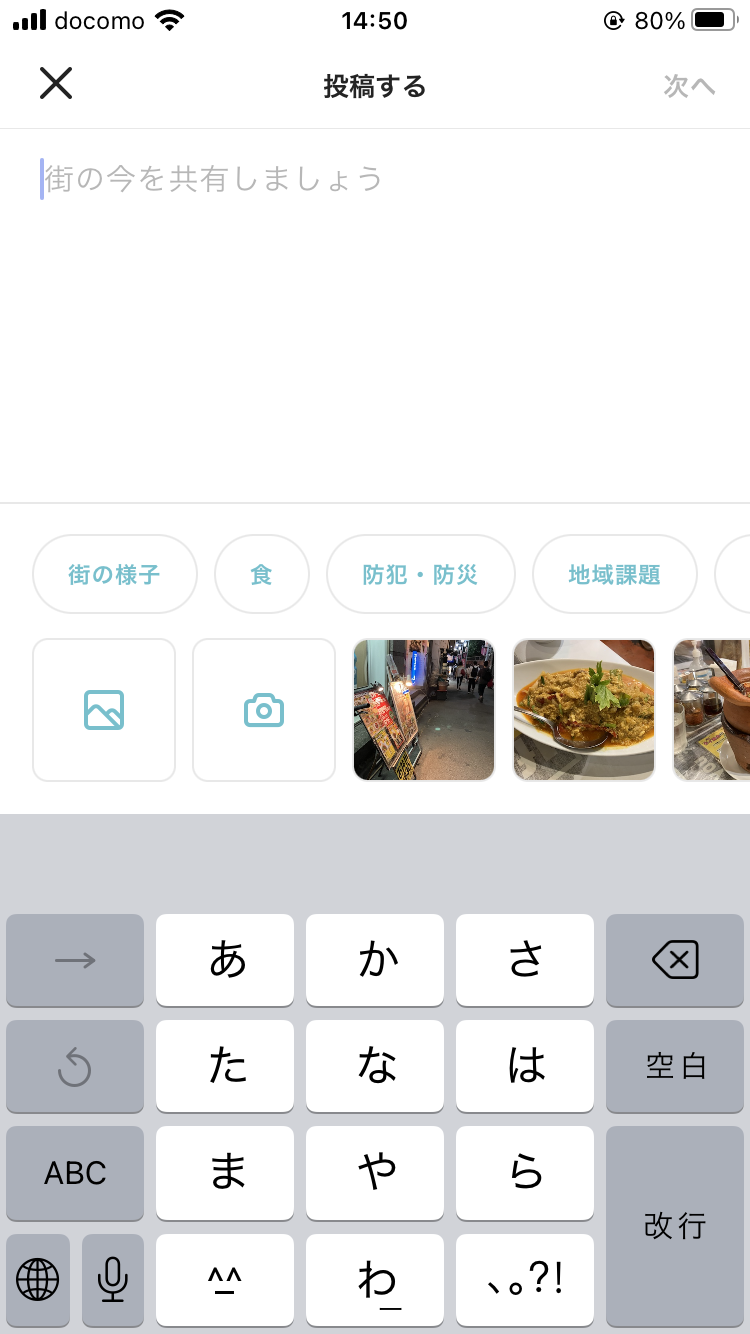This screenshot has height=1334, width=750.
Task: Focus the 街の今を共有しましょう text field
Action: [x=375, y=315]
